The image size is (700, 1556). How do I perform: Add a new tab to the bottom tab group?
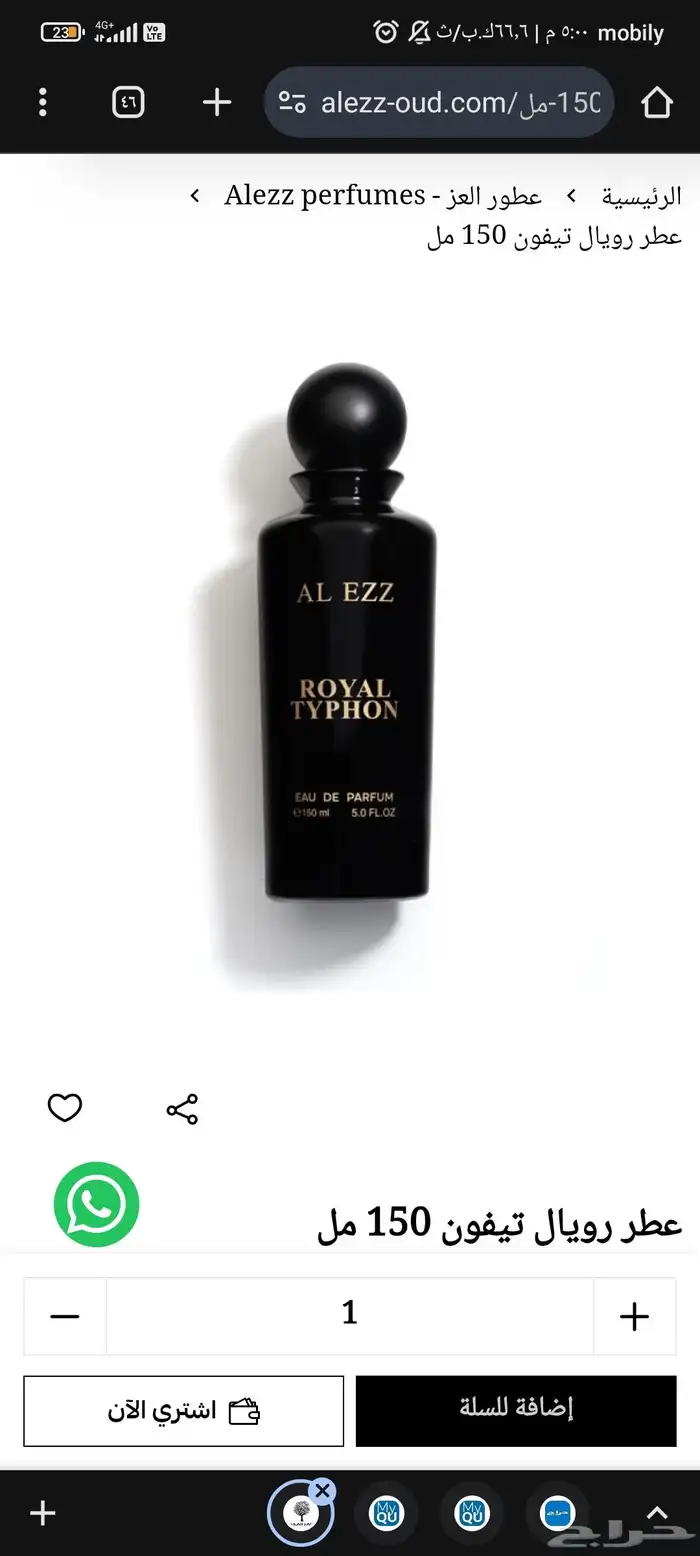pyautogui.click(x=42, y=1513)
